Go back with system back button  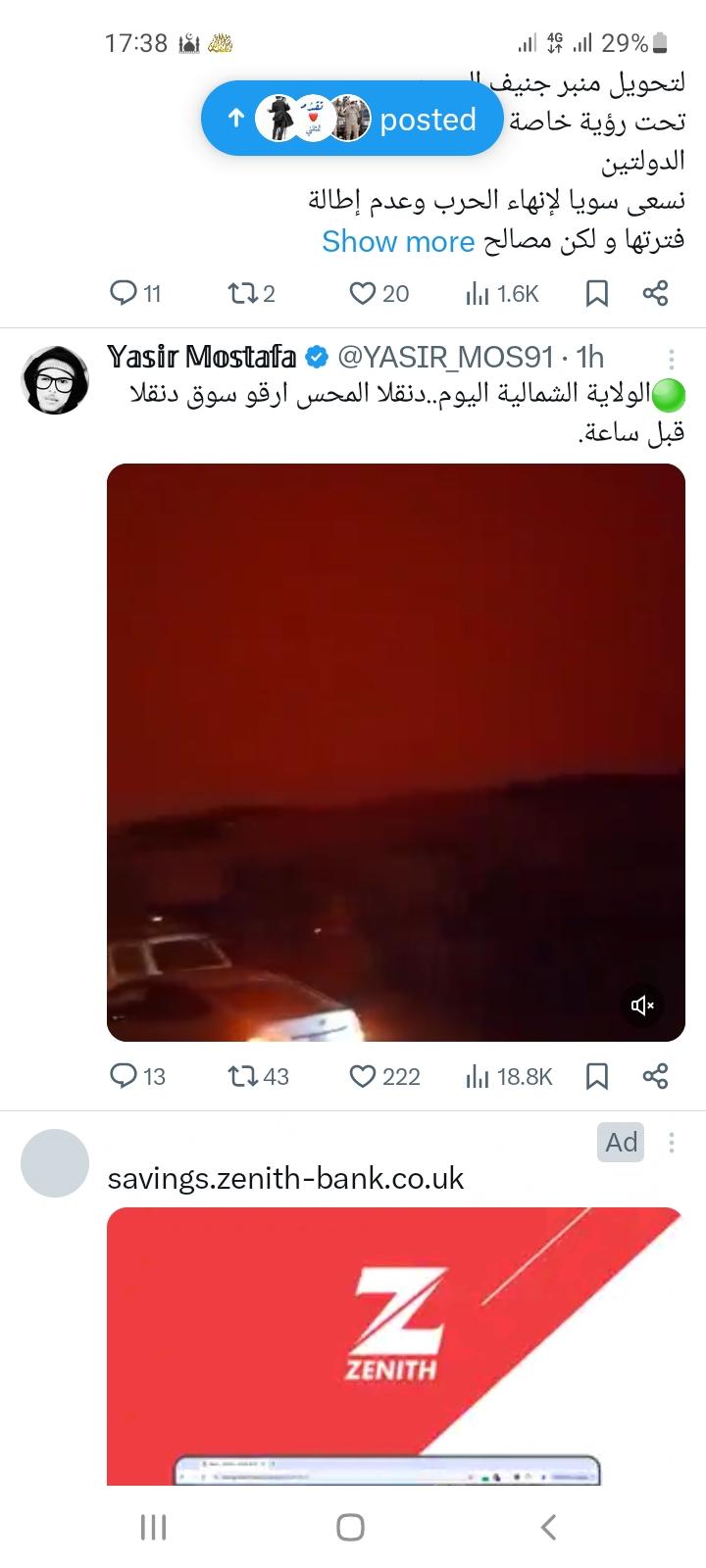tap(549, 1526)
